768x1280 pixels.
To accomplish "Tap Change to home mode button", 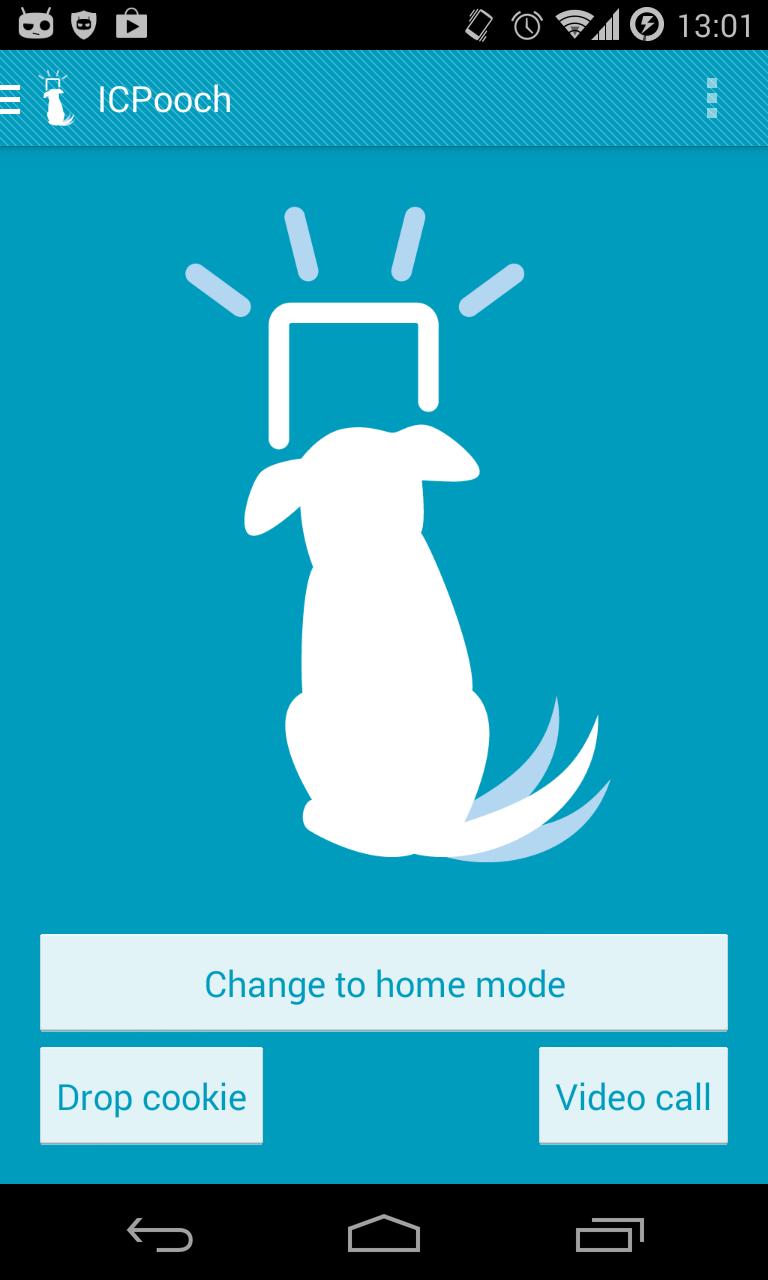I will pos(384,983).
